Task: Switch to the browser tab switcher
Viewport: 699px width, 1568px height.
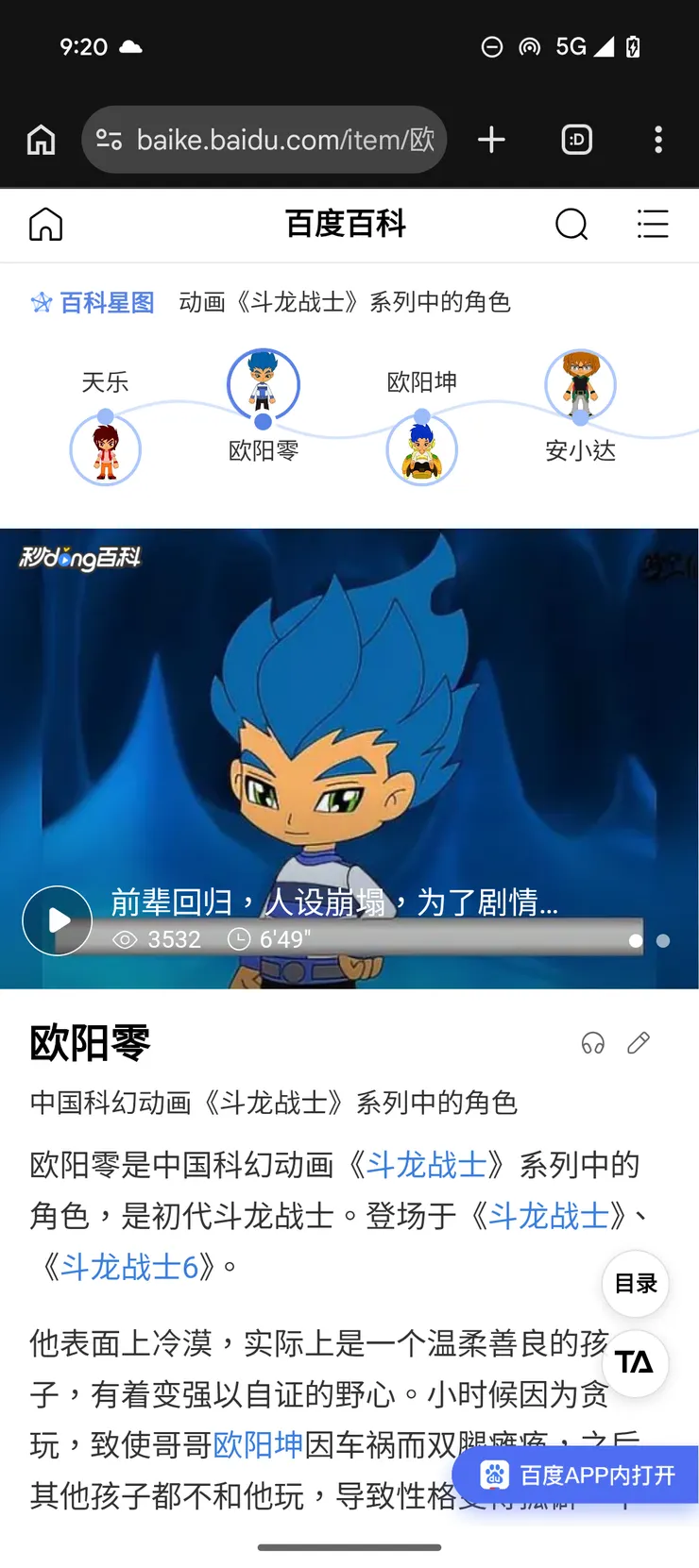Action: click(576, 139)
